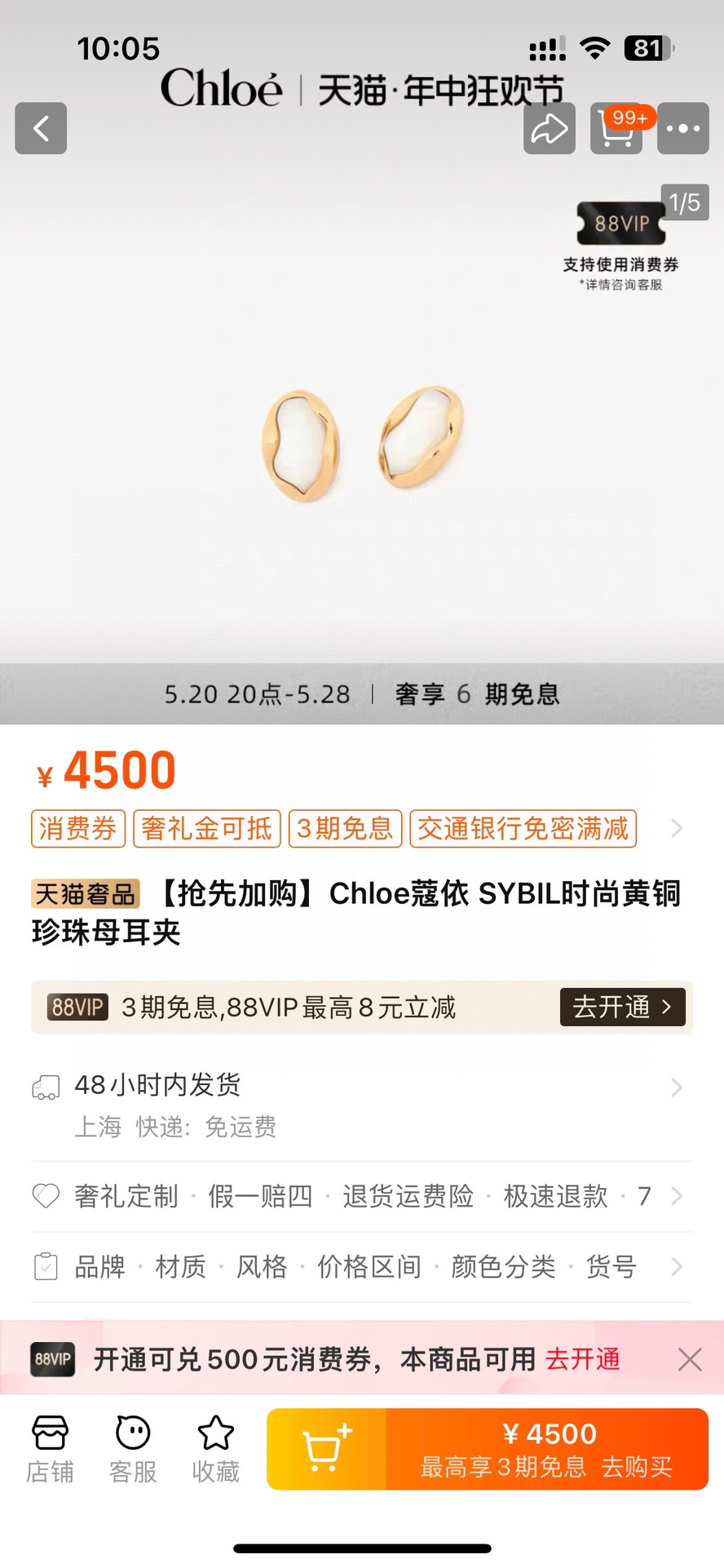Go back using the back arrow
Viewport: 724px width, 1568px height.
pos(41,128)
